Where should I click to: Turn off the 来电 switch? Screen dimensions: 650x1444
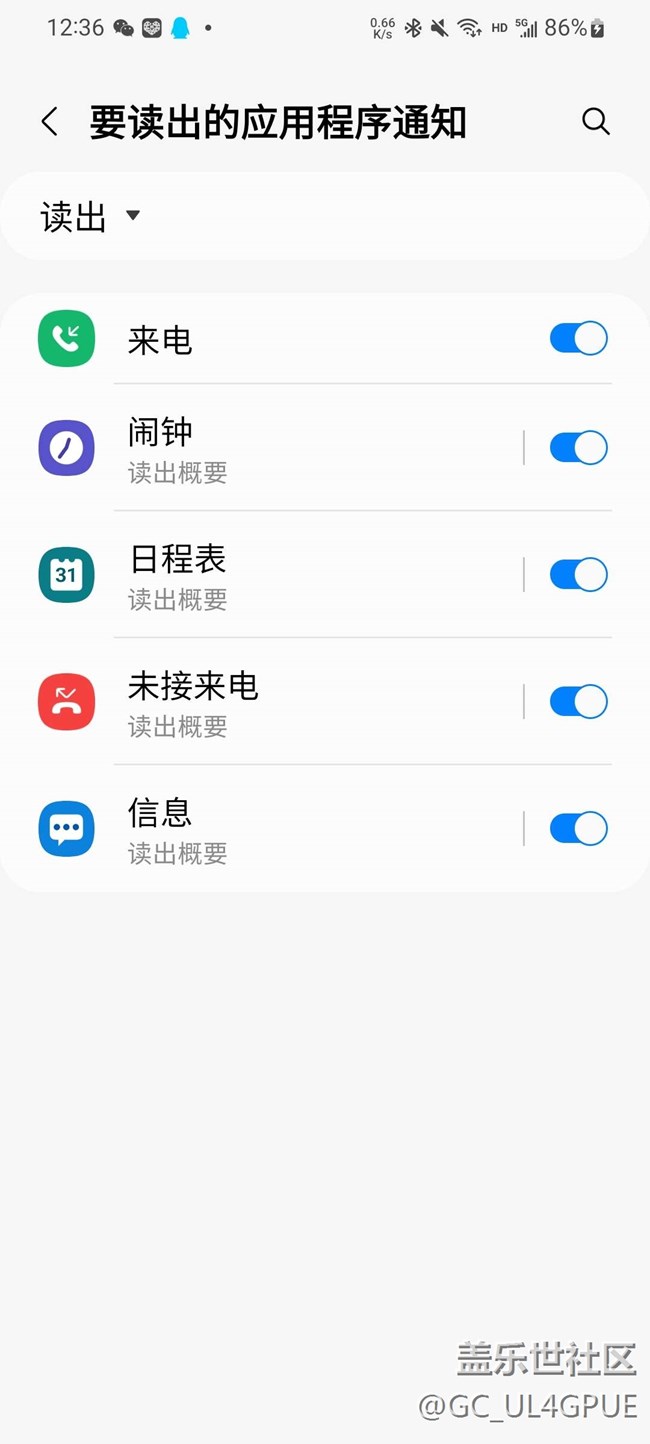[578, 339]
